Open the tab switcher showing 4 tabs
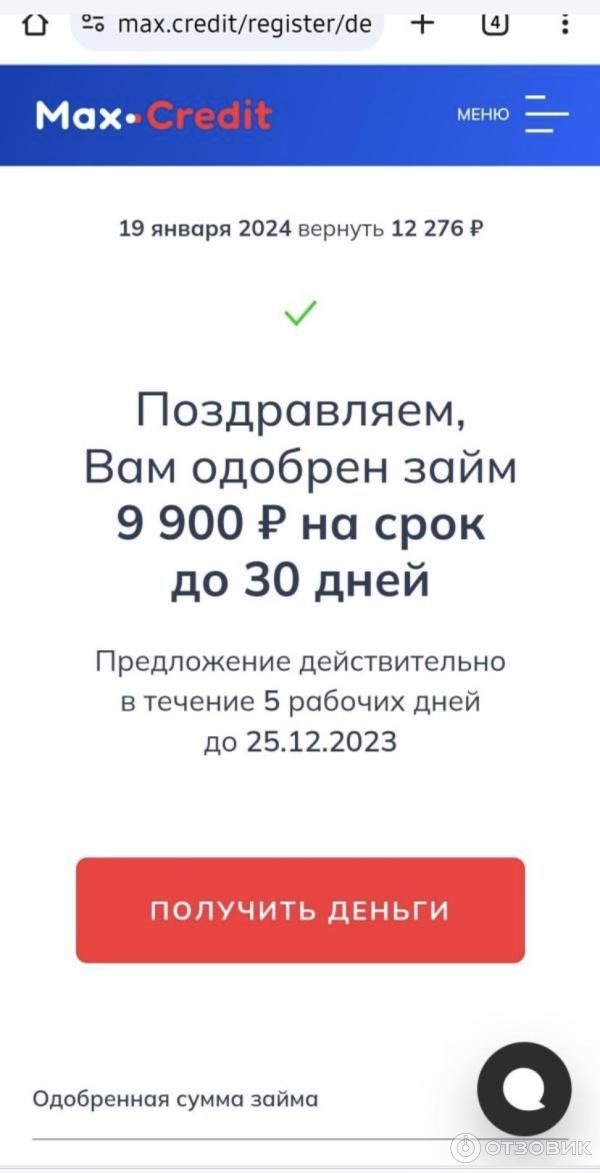The width and height of the screenshot is (600, 1173). (495, 22)
